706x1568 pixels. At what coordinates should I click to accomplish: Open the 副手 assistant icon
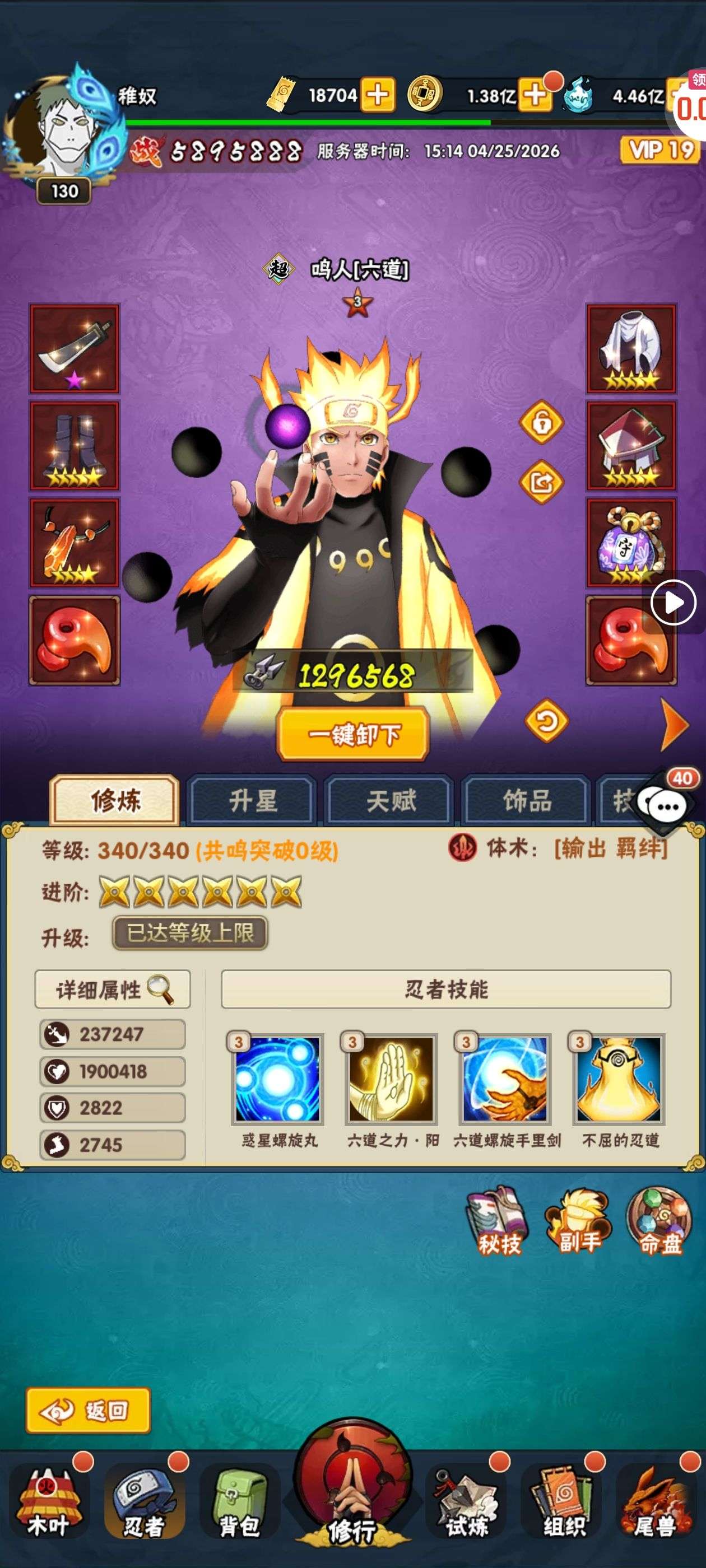coord(578,1220)
